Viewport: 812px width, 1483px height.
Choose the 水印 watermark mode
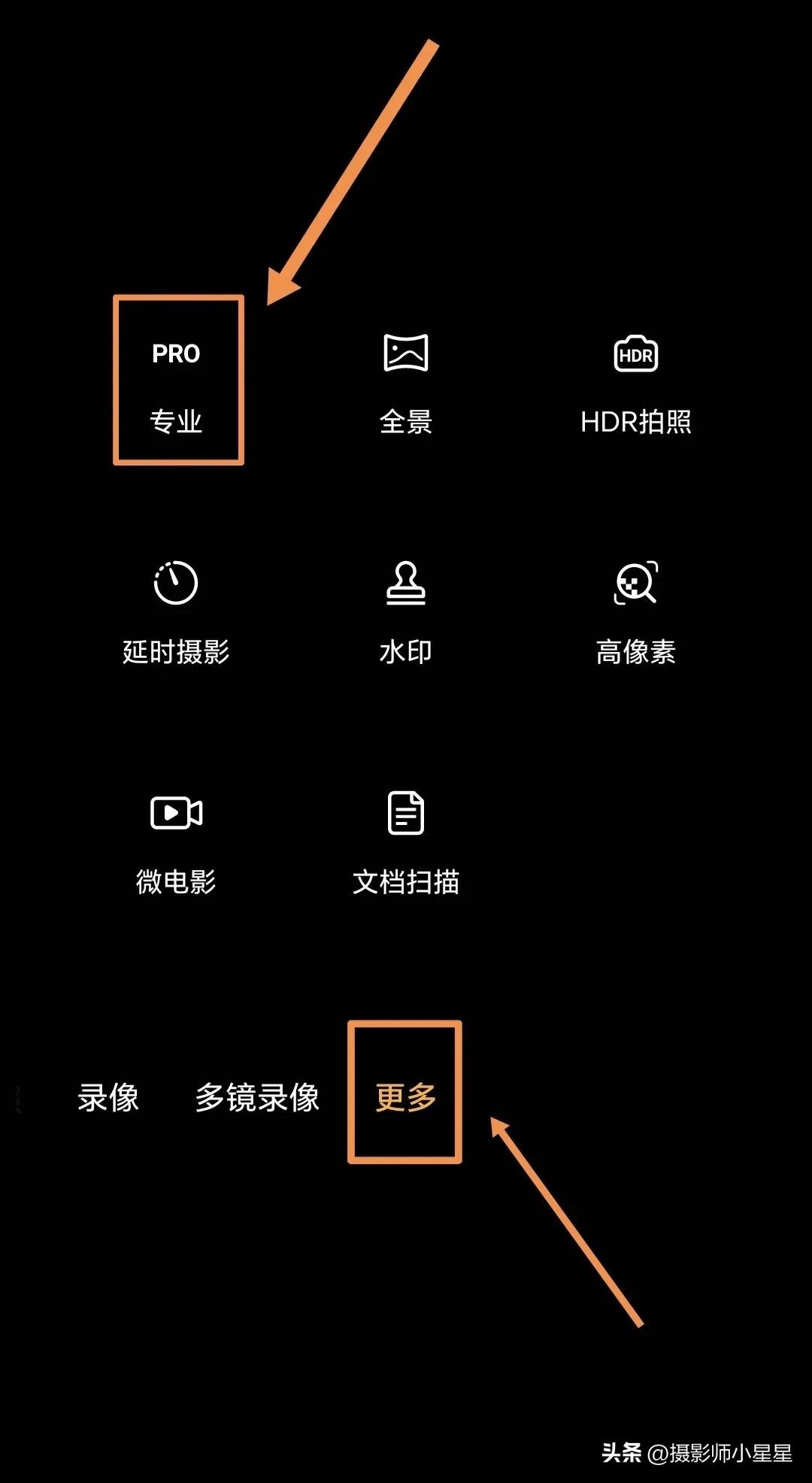(406, 612)
